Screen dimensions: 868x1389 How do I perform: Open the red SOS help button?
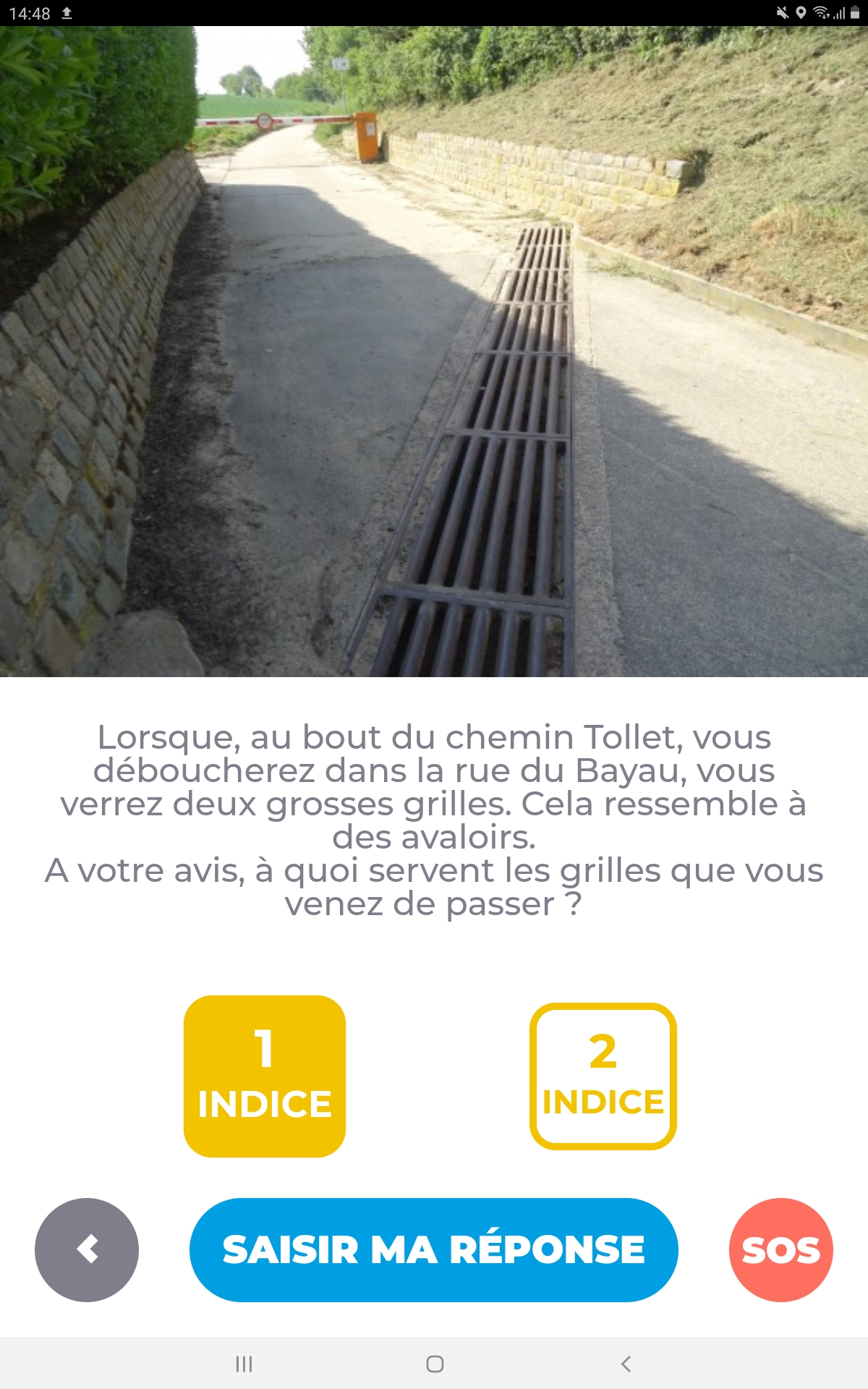pyautogui.click(x=781, y=1249)
